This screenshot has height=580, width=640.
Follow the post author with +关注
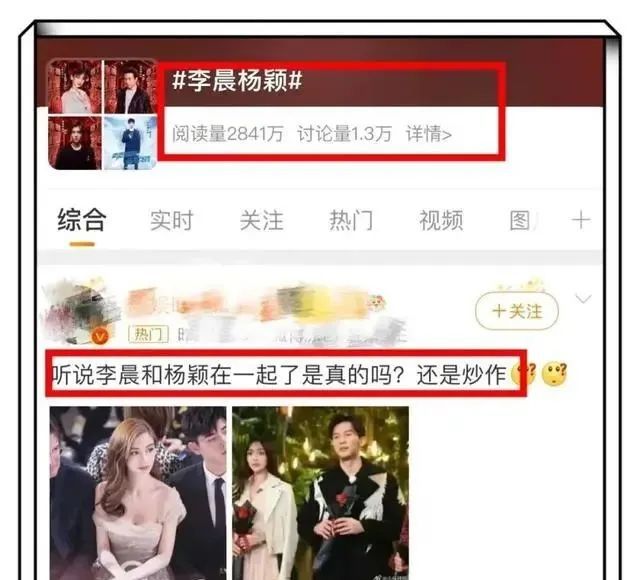(517, 312)
